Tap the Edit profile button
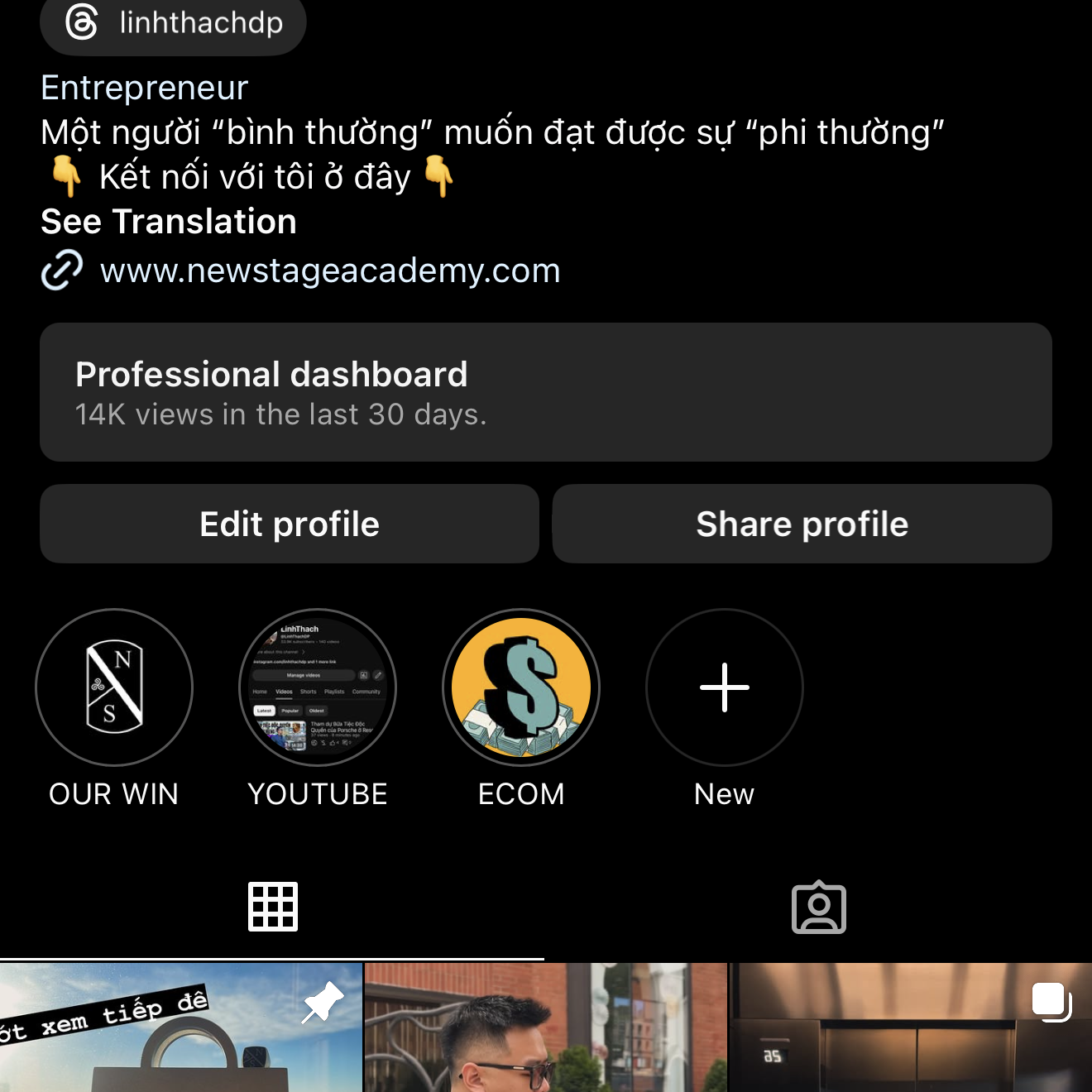This screenshot has width=1092, height=1092. pyautogui.click(x=290, y=524)
